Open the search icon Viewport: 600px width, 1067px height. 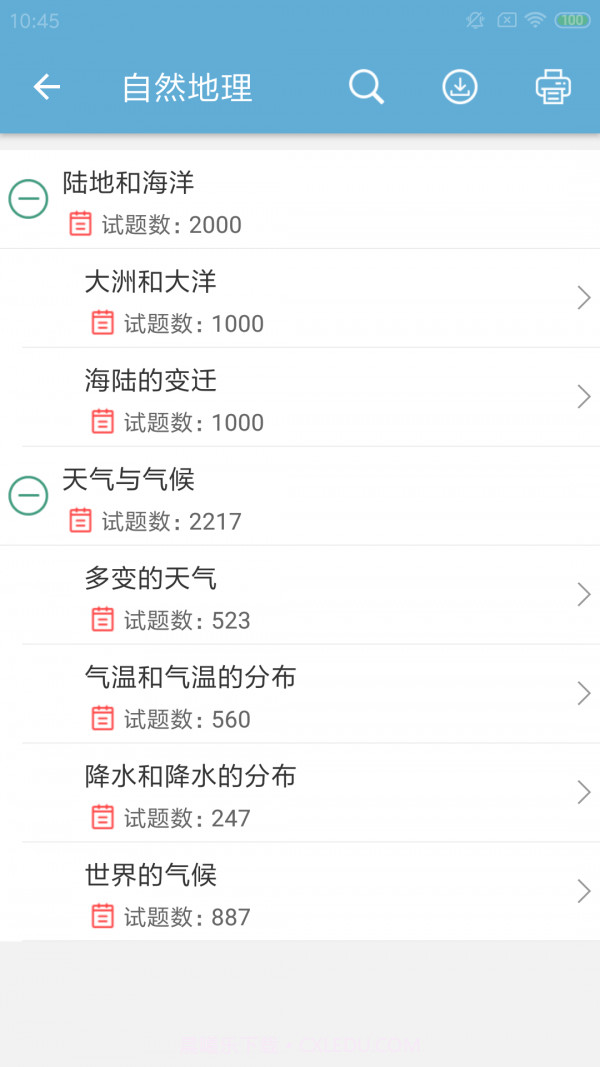coord(366,88)
